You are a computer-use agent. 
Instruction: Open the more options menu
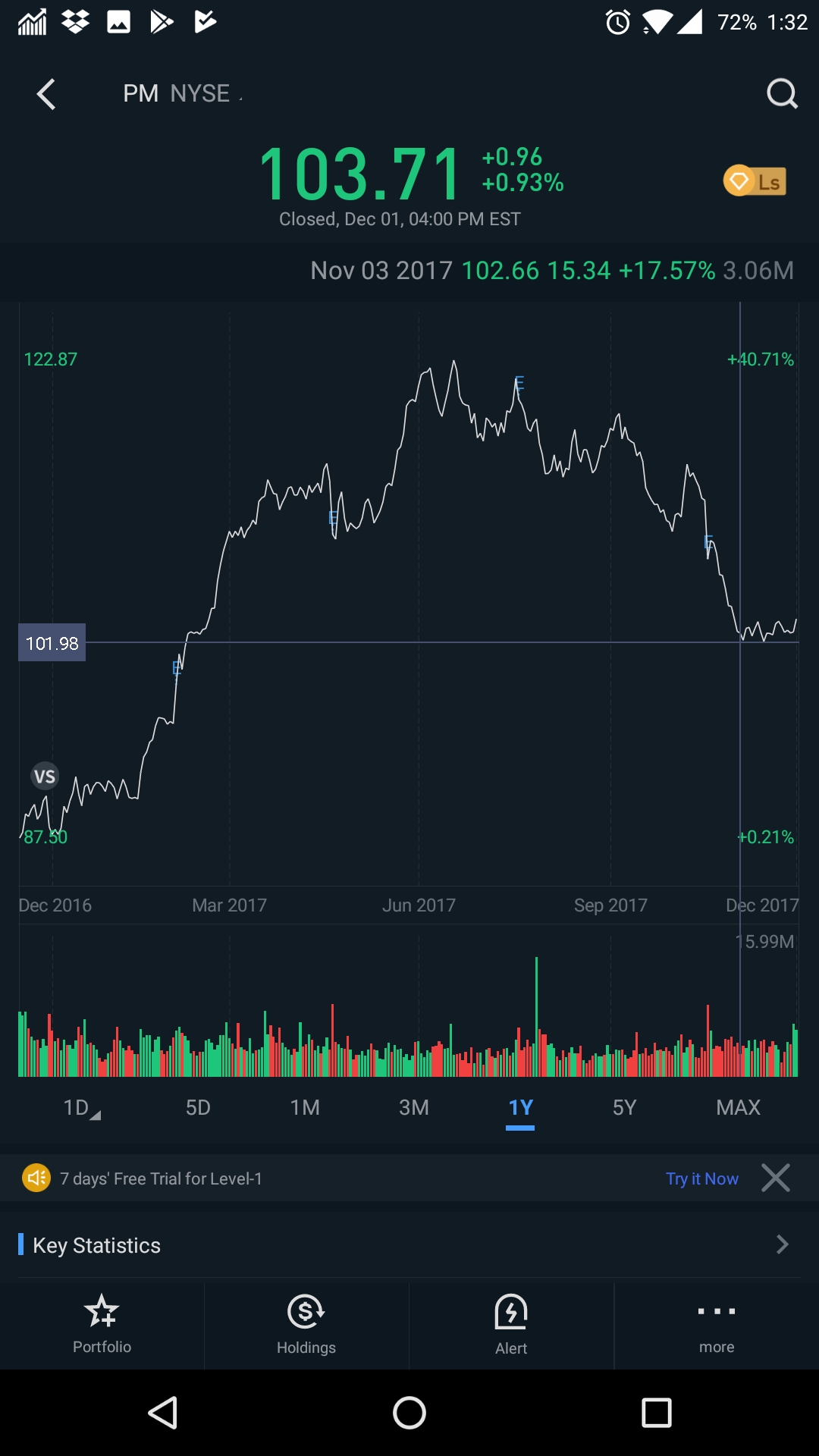pos(717,1325)
